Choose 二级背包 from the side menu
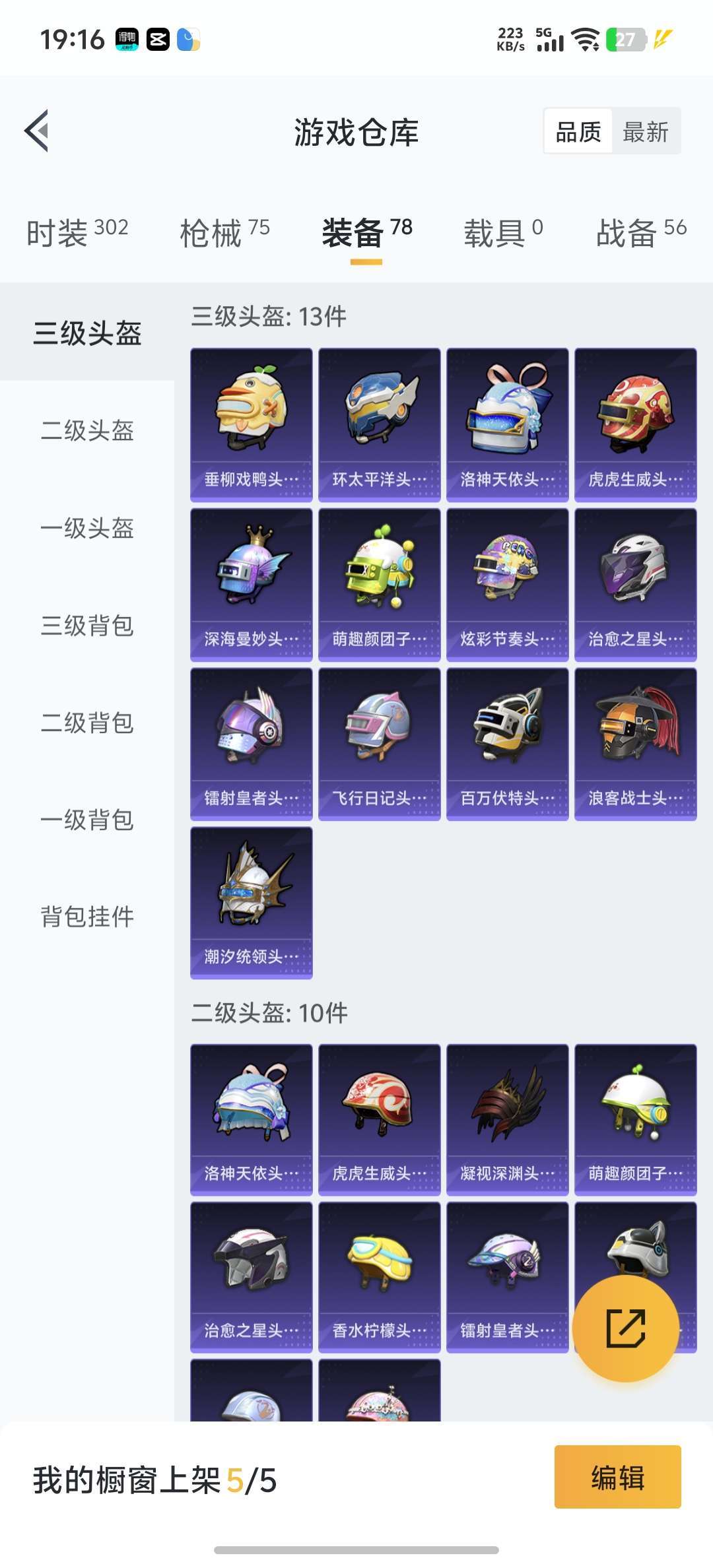This screenshot has width=713, height=1568. pyautogui.click(x=87, y=723)
